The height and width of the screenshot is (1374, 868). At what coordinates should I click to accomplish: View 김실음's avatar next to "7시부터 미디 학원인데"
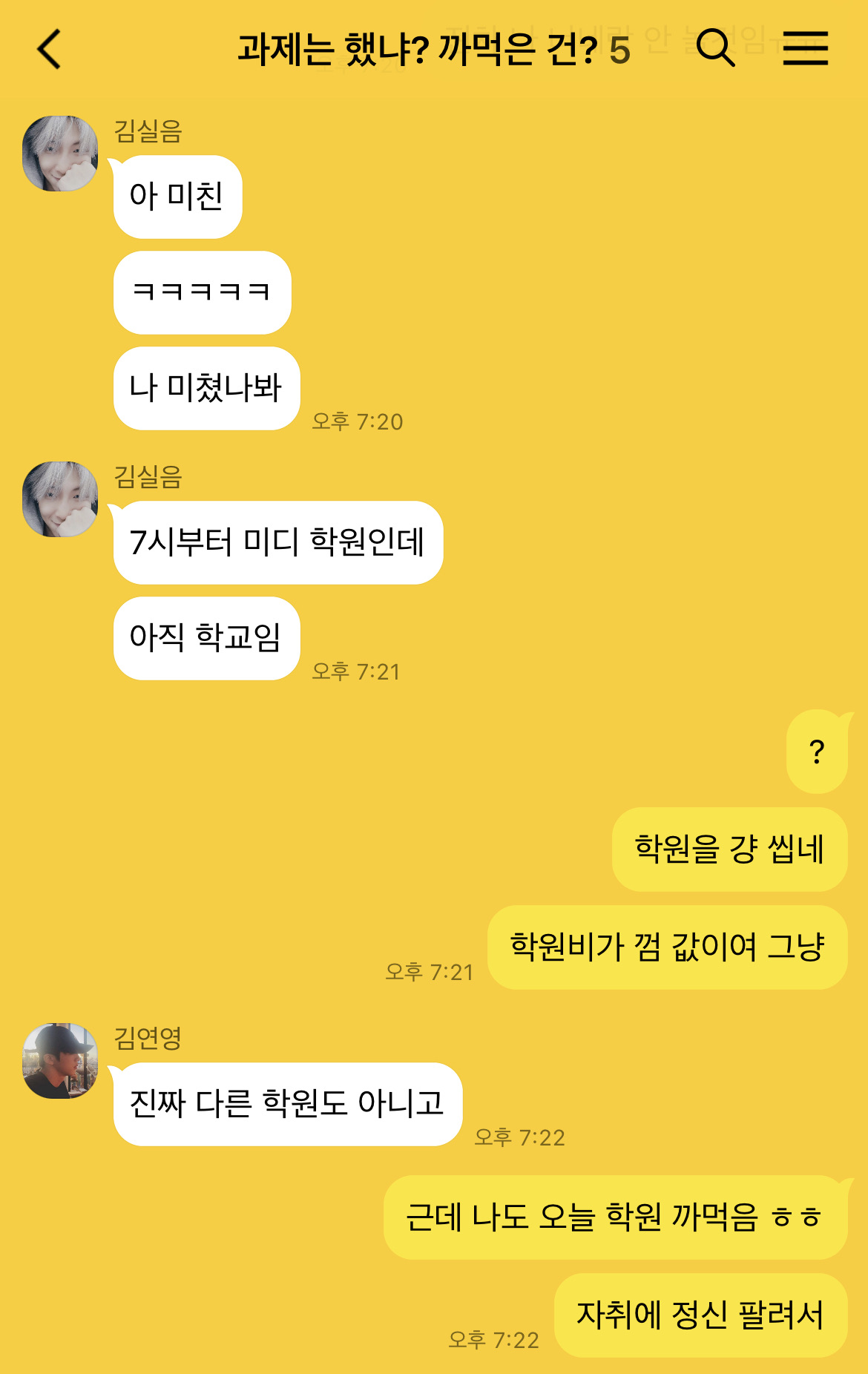click(60, 499)
